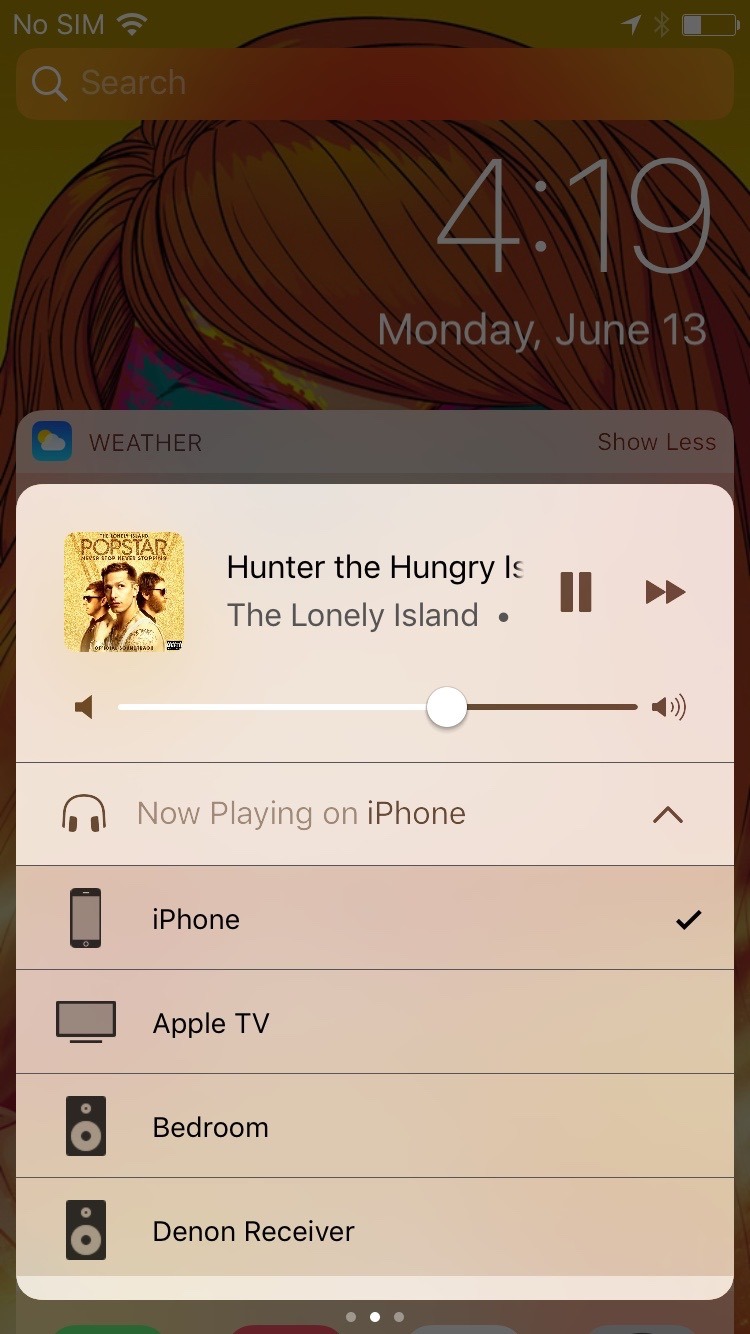Open the Popstar album artwork
The width and height of the screenshot is (750, 1334).
point(124,592)
